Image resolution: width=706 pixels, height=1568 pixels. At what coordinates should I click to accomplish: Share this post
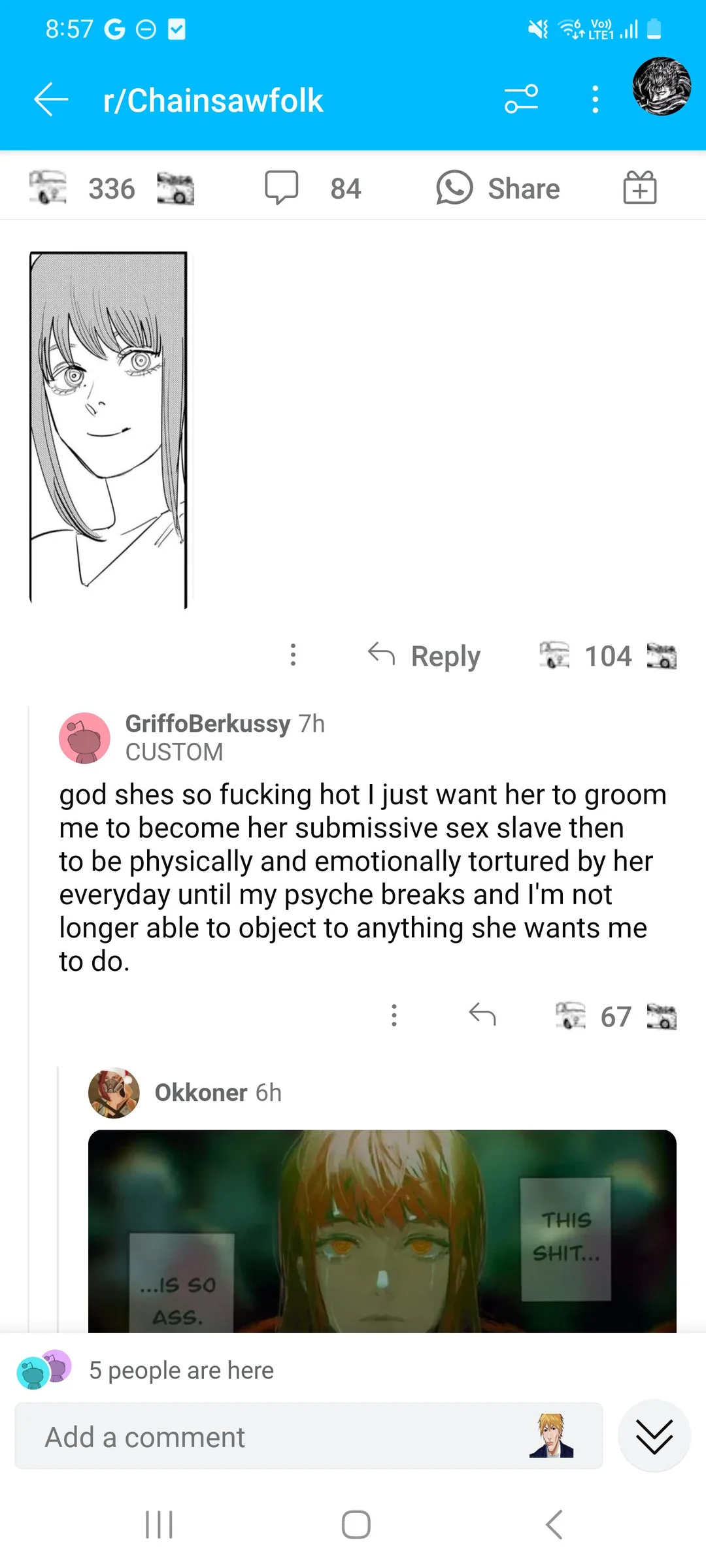coord(498,188)
